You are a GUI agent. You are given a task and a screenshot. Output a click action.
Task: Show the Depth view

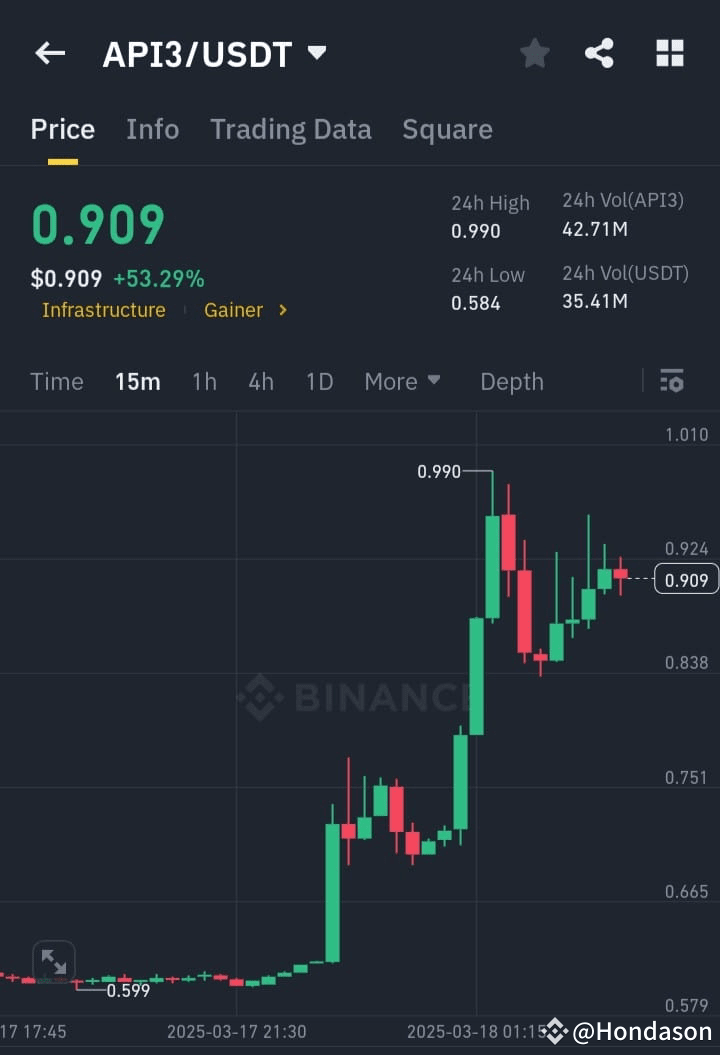click(511, 381)
